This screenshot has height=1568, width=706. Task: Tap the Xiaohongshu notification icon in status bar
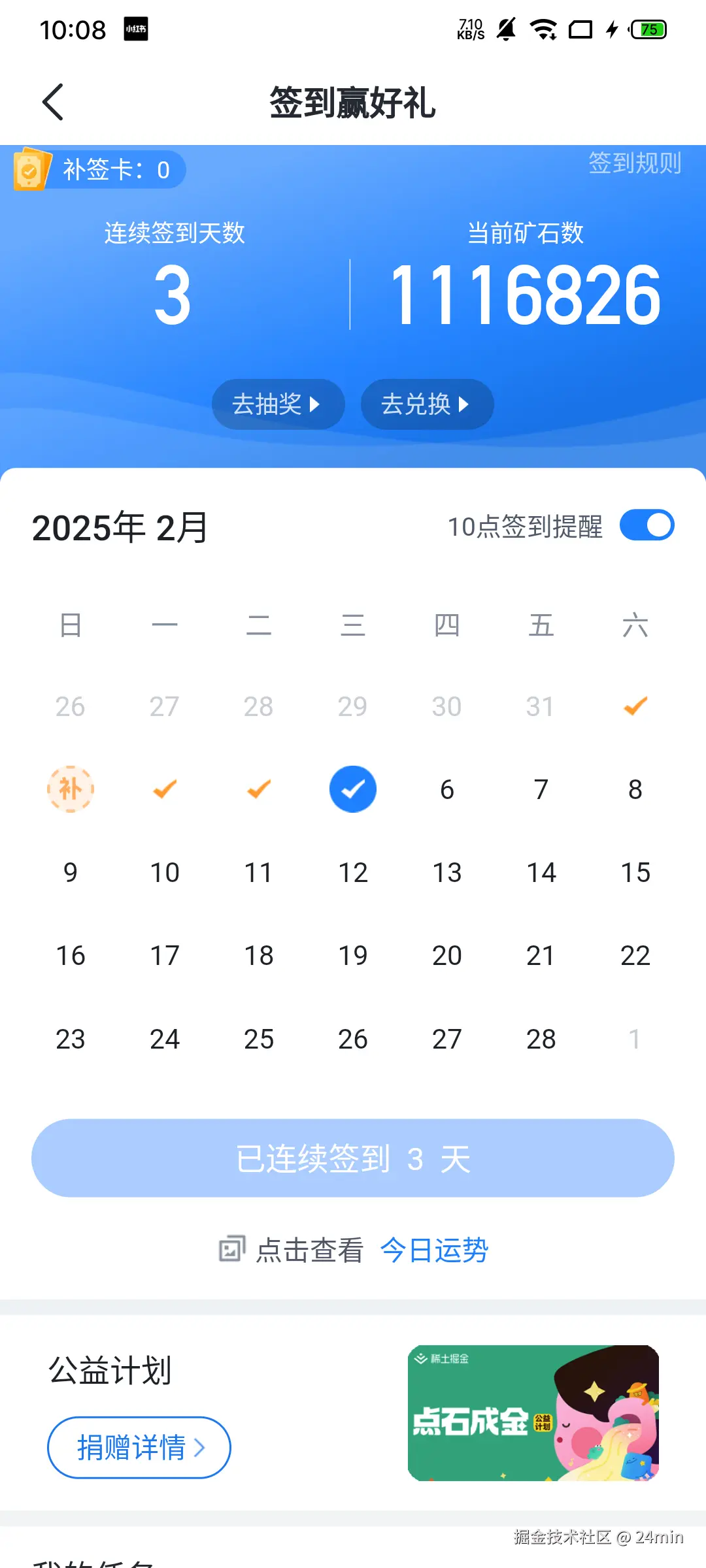pyautogui.click(x=135, y=29)
